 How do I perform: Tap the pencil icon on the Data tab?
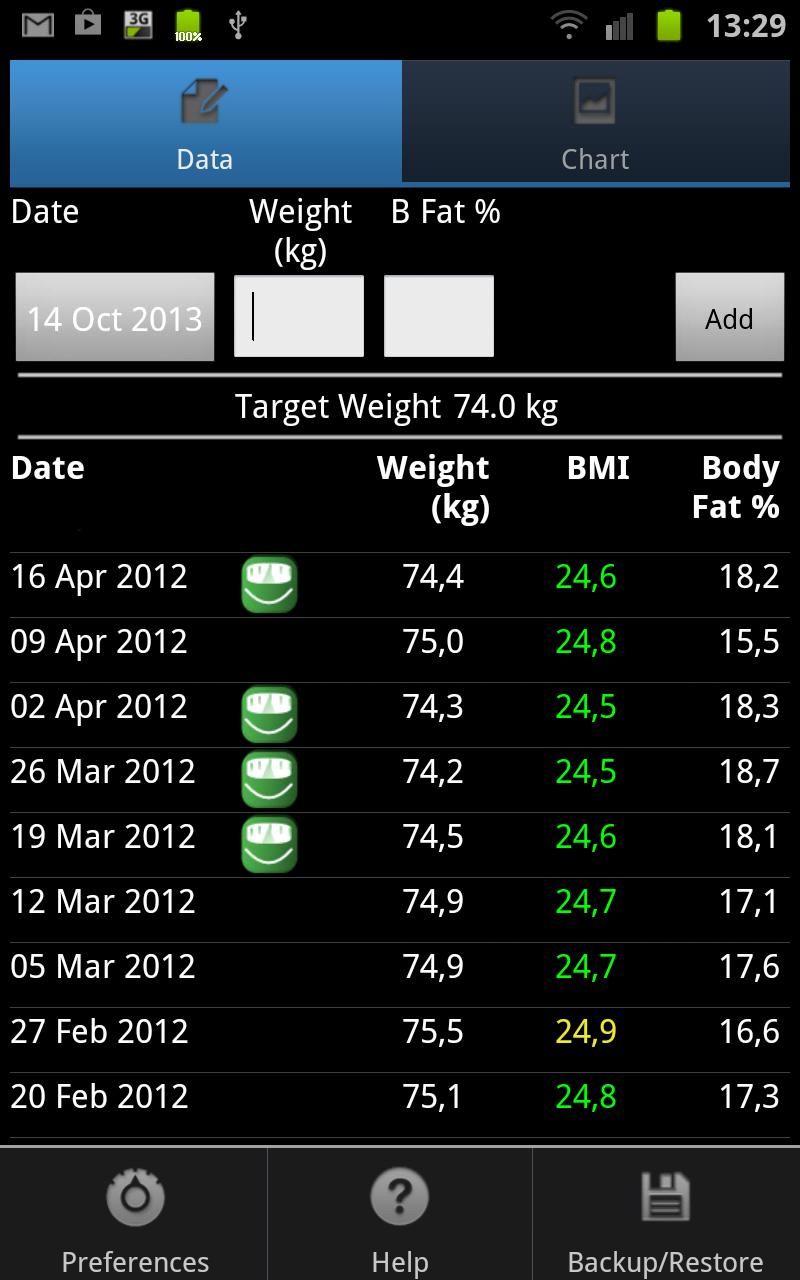[204, 98]
